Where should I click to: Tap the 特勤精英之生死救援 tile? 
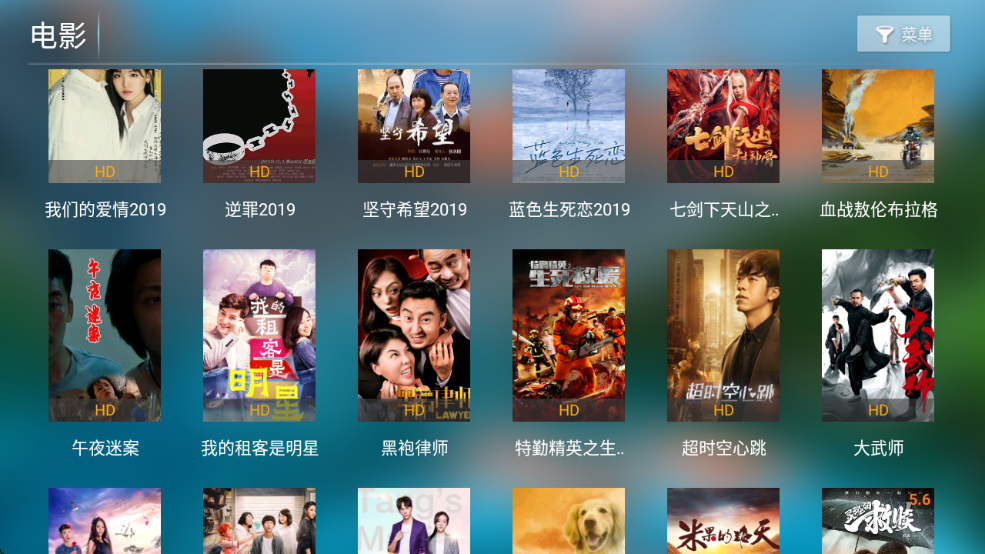coord(568,335)
